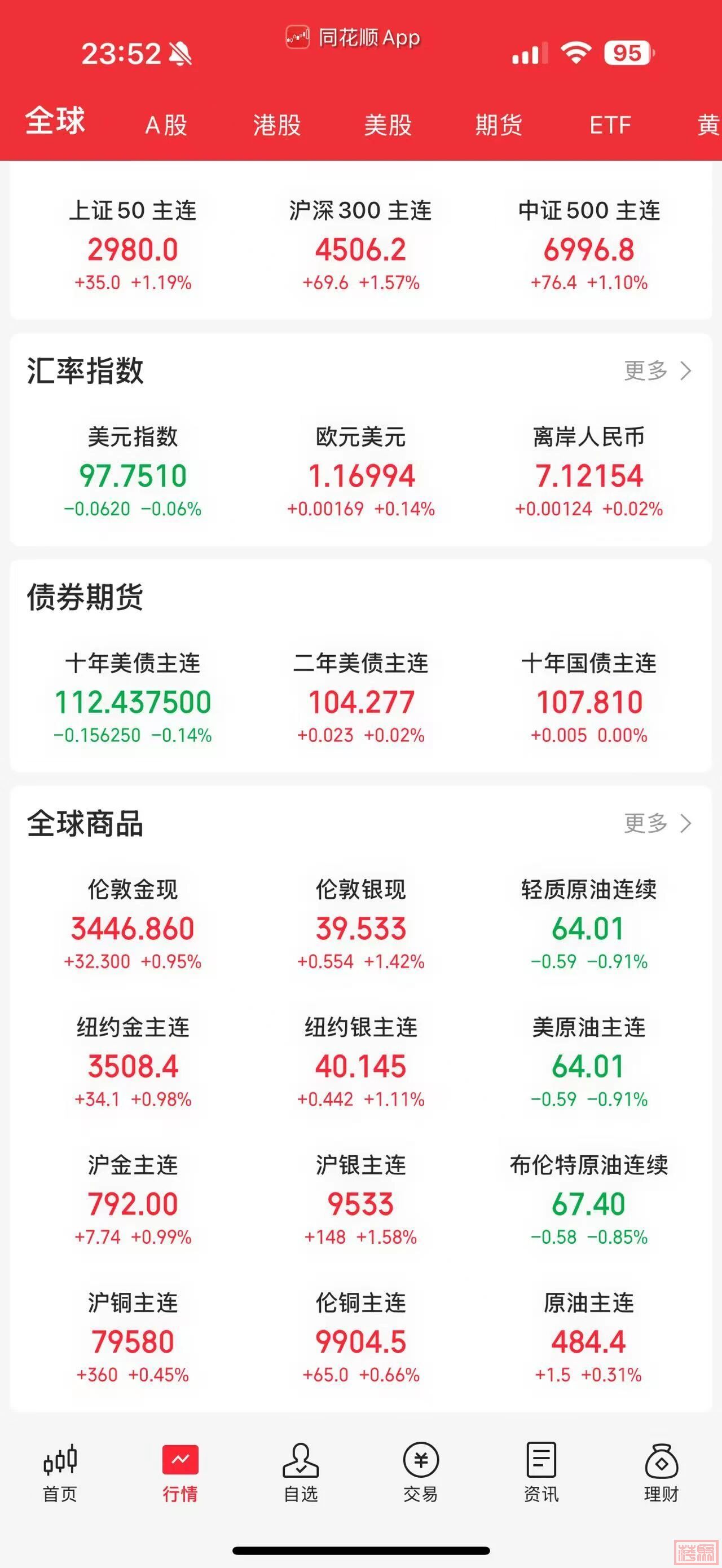
Task: Switch to the 交易 tab
Action: click(x=421, y=1473)
